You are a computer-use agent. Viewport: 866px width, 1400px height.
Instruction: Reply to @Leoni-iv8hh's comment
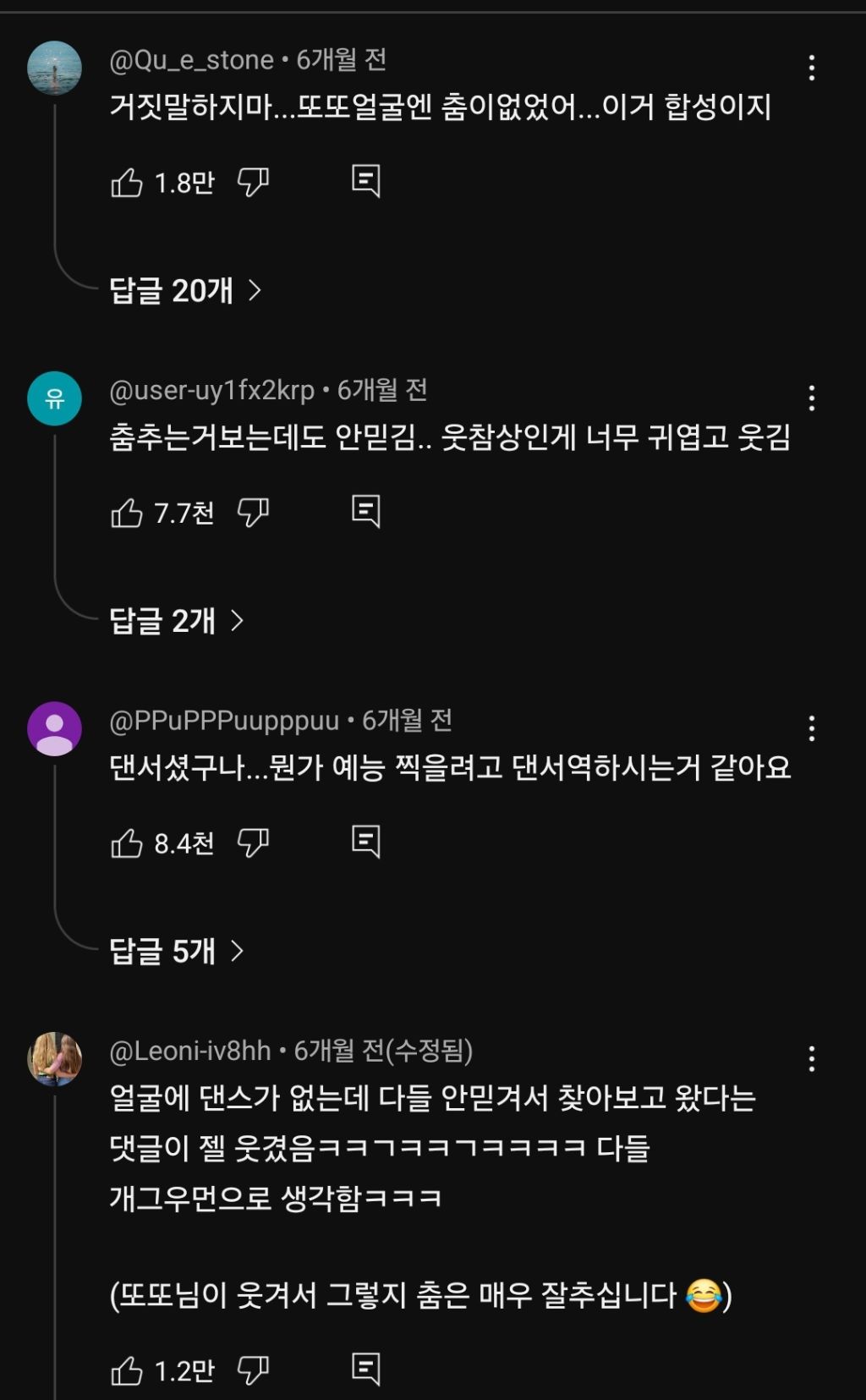click(x=366, y=1369)
